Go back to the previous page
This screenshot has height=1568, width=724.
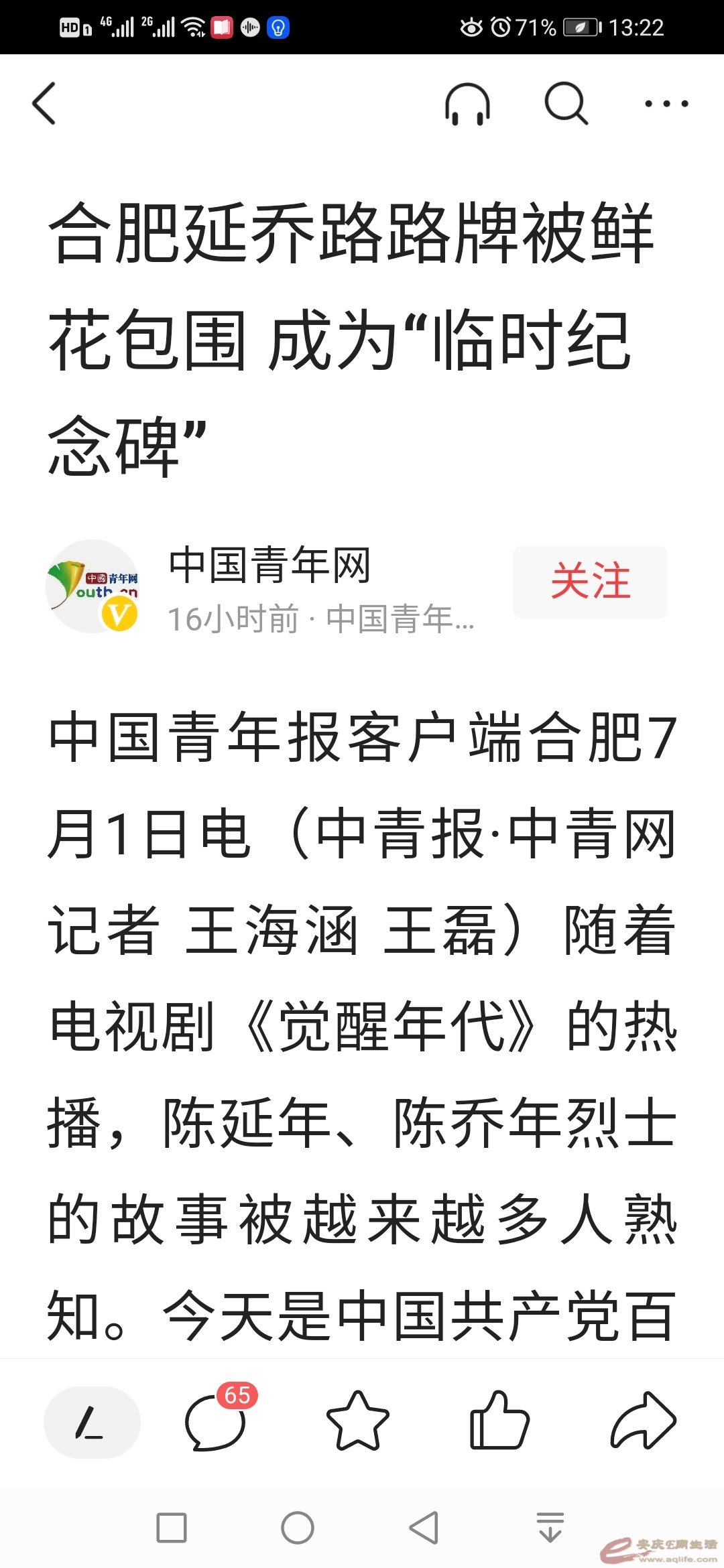(44, 104)
